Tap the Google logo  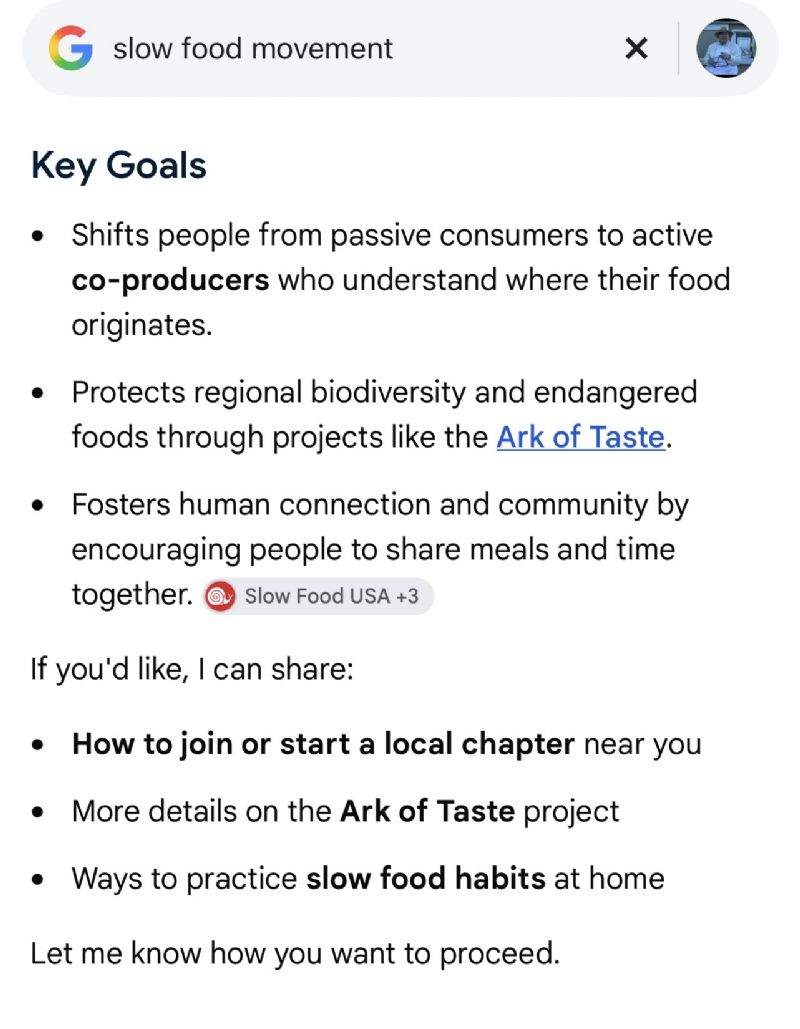(x=70, y=49)
